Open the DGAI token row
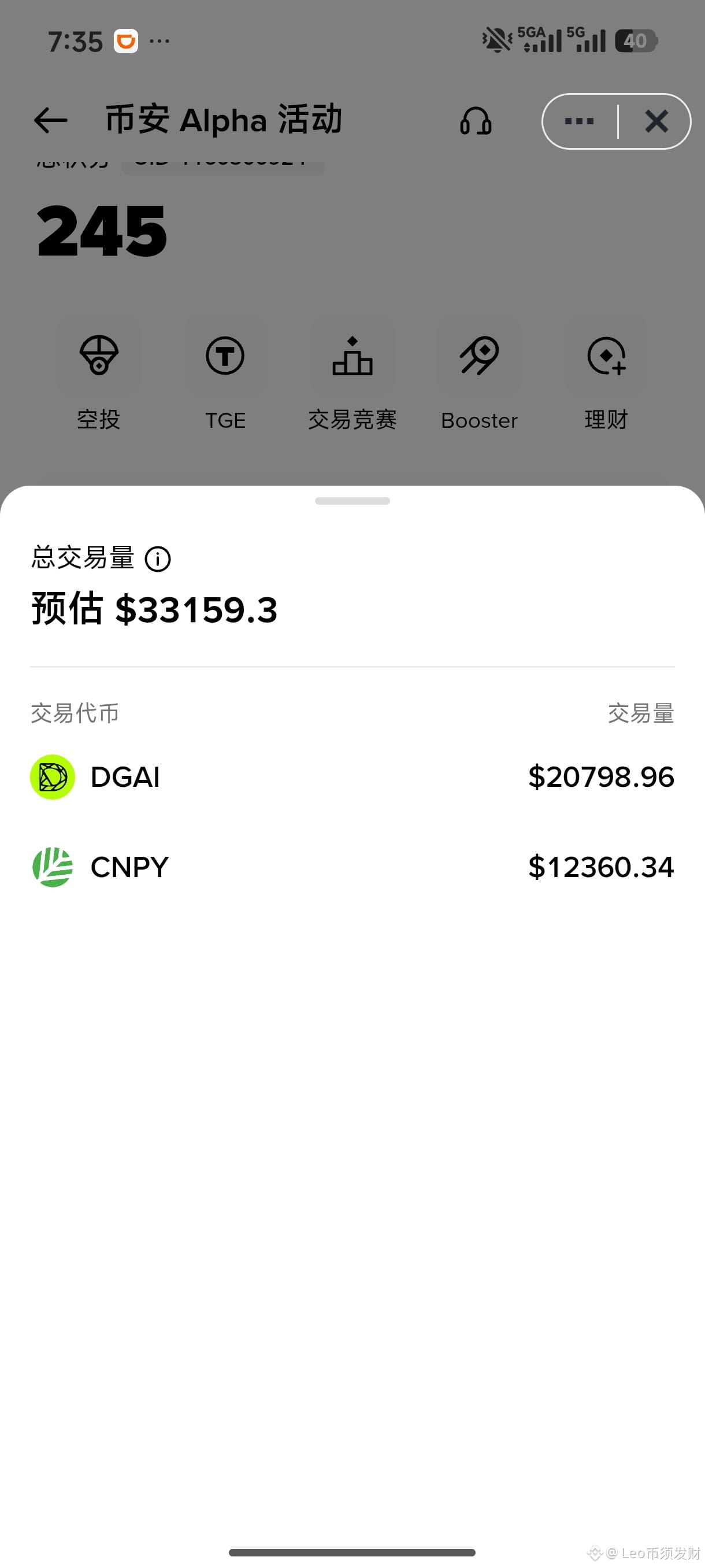705x1568 pixels. (352, 776)
